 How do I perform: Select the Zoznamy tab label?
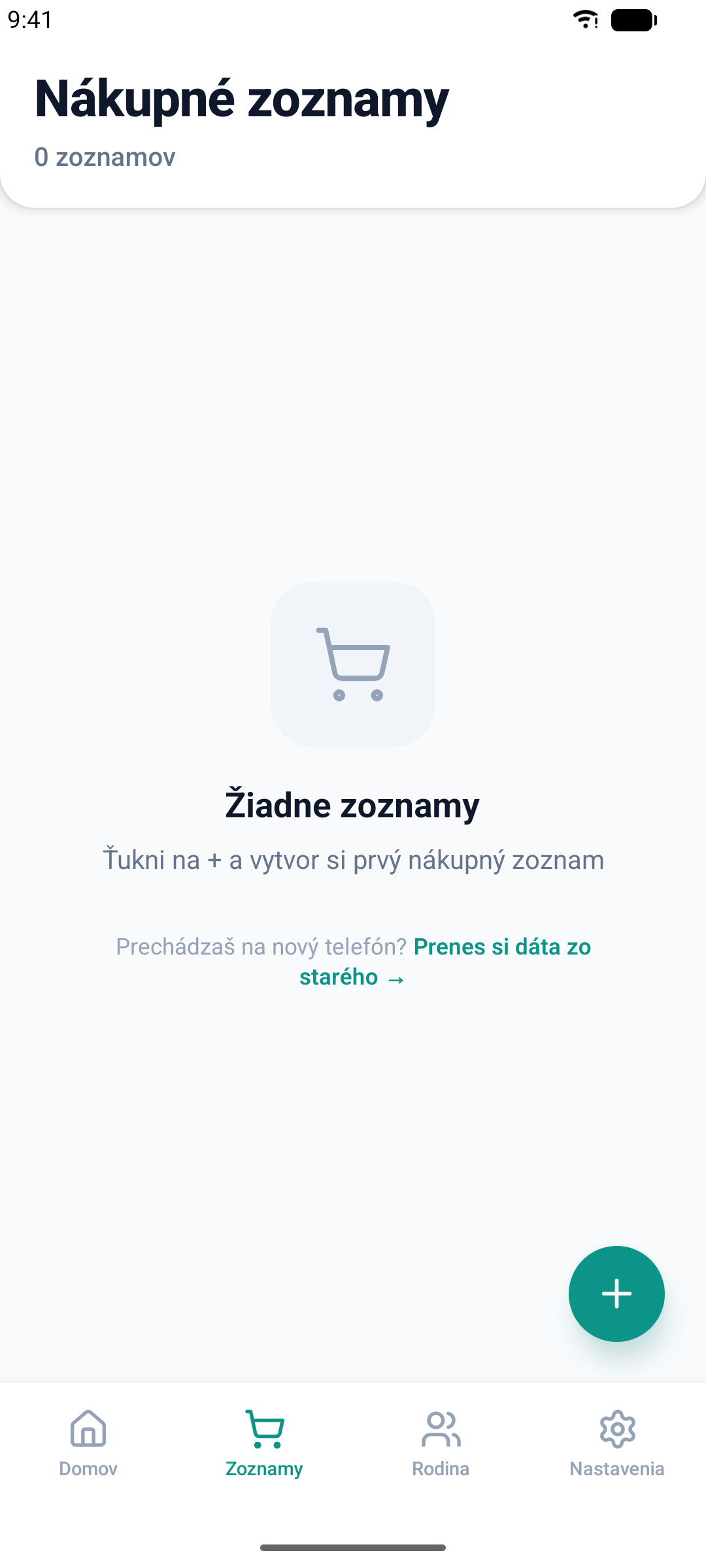click(264, 1469)
